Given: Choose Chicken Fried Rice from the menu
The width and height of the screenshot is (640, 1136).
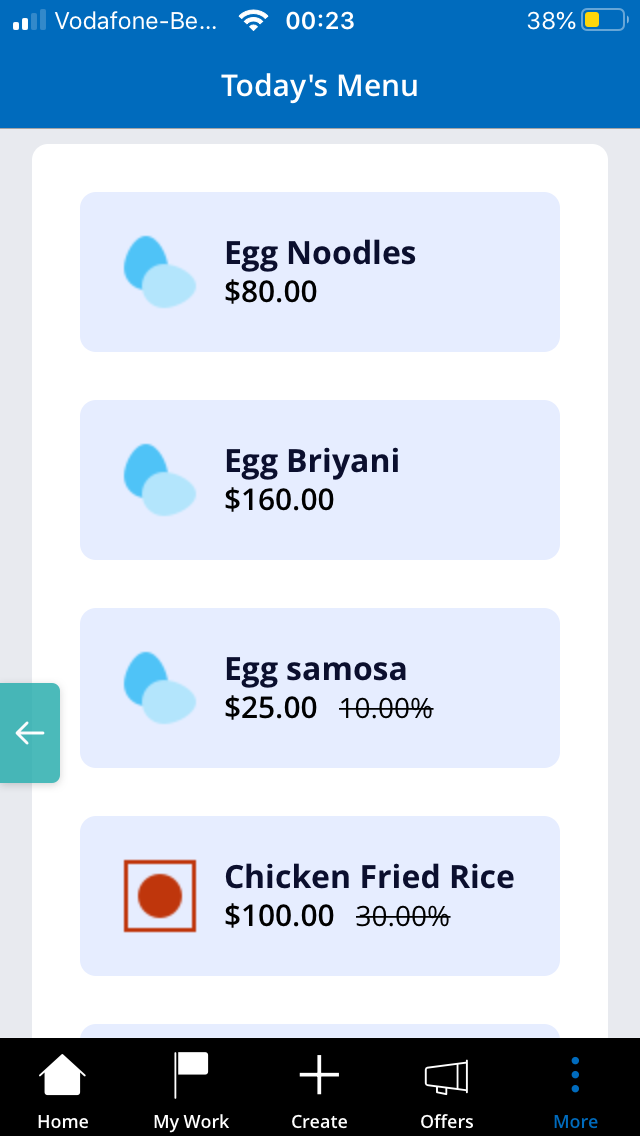Looking at the screenshot, I should 320,896.
